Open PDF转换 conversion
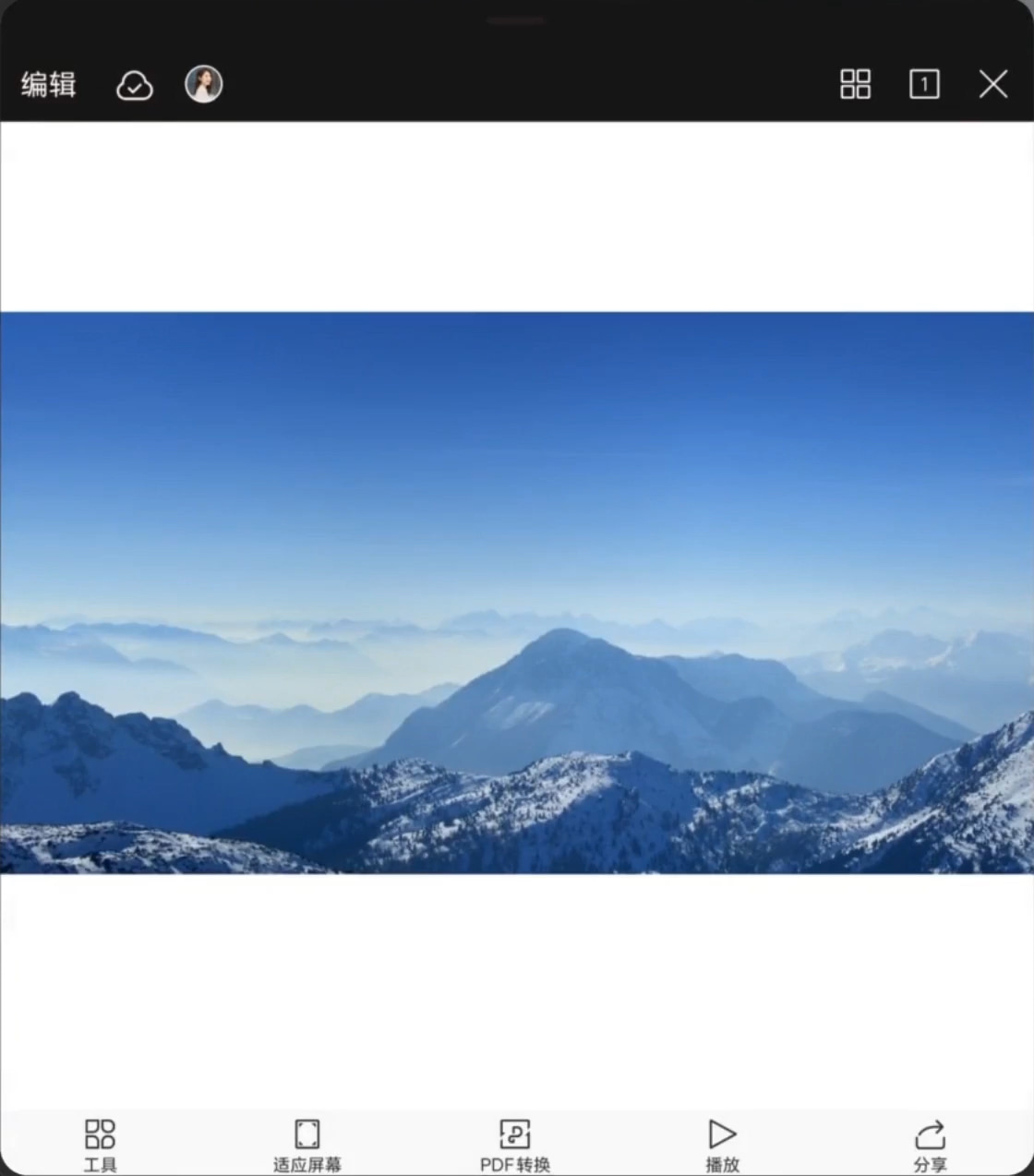The height and width of the screenshot is (1176, 1034). 515,1144
